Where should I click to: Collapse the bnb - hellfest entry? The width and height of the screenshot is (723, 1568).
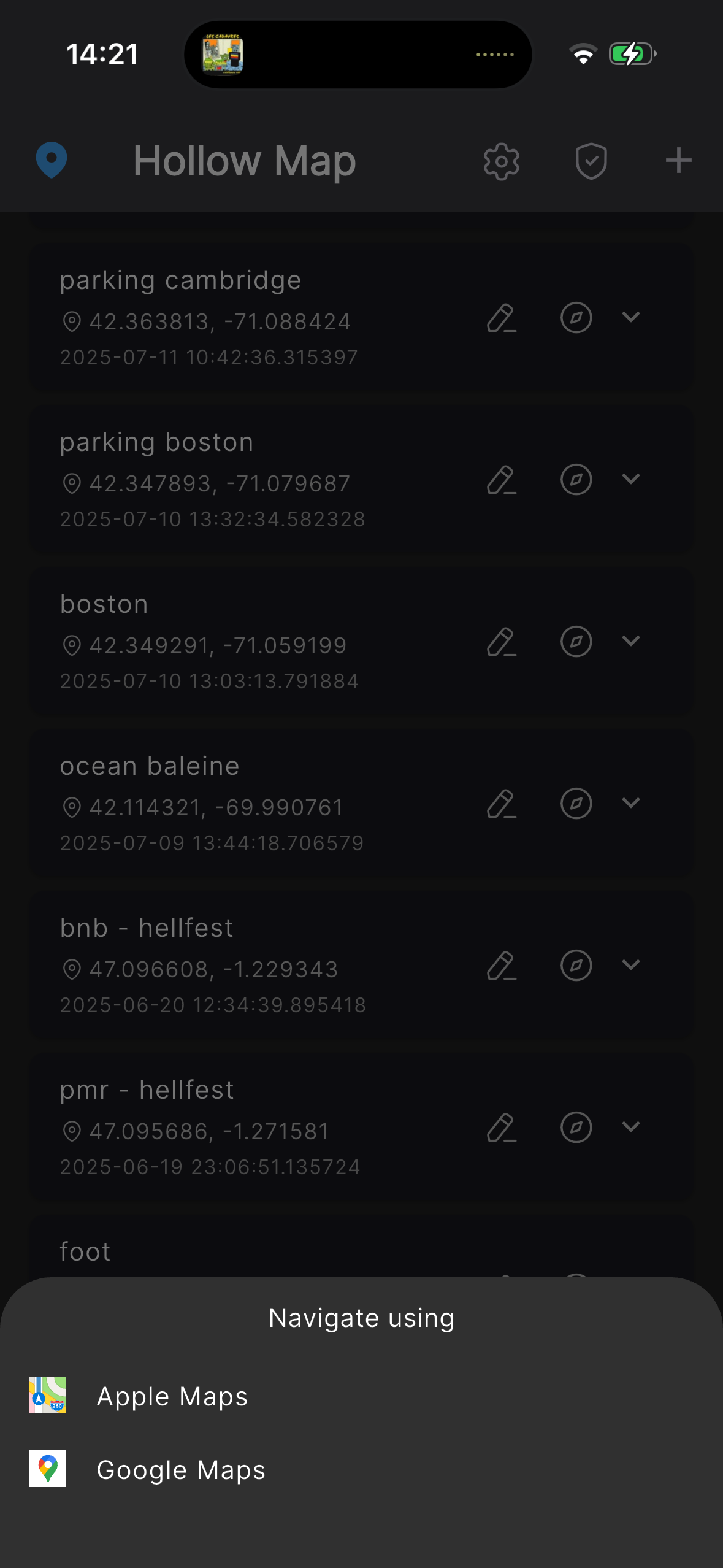click(x=630, y=965)
